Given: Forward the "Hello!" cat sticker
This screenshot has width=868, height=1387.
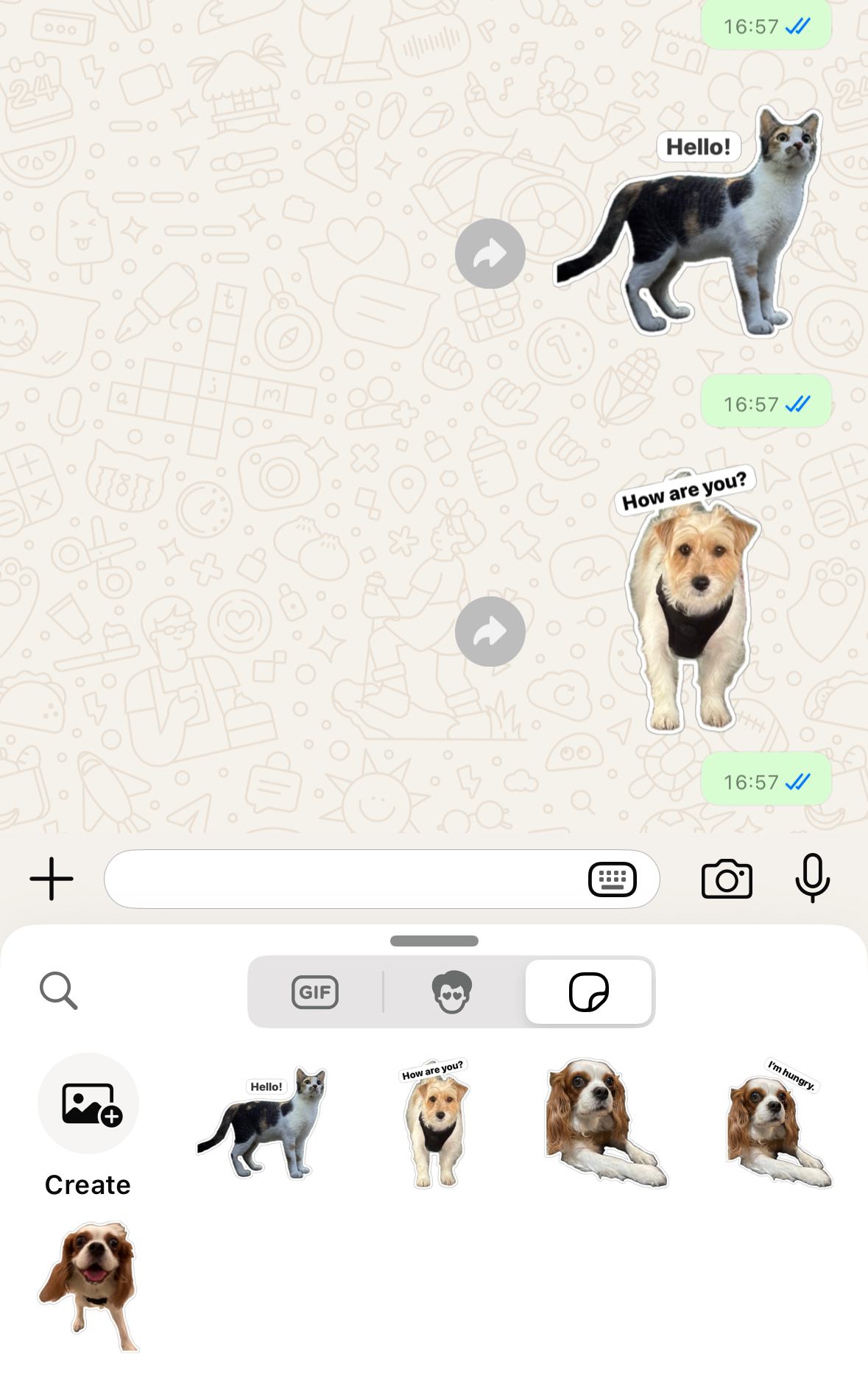Looking at the screenshot, I should pyautogui.click(x=489, y=253).
